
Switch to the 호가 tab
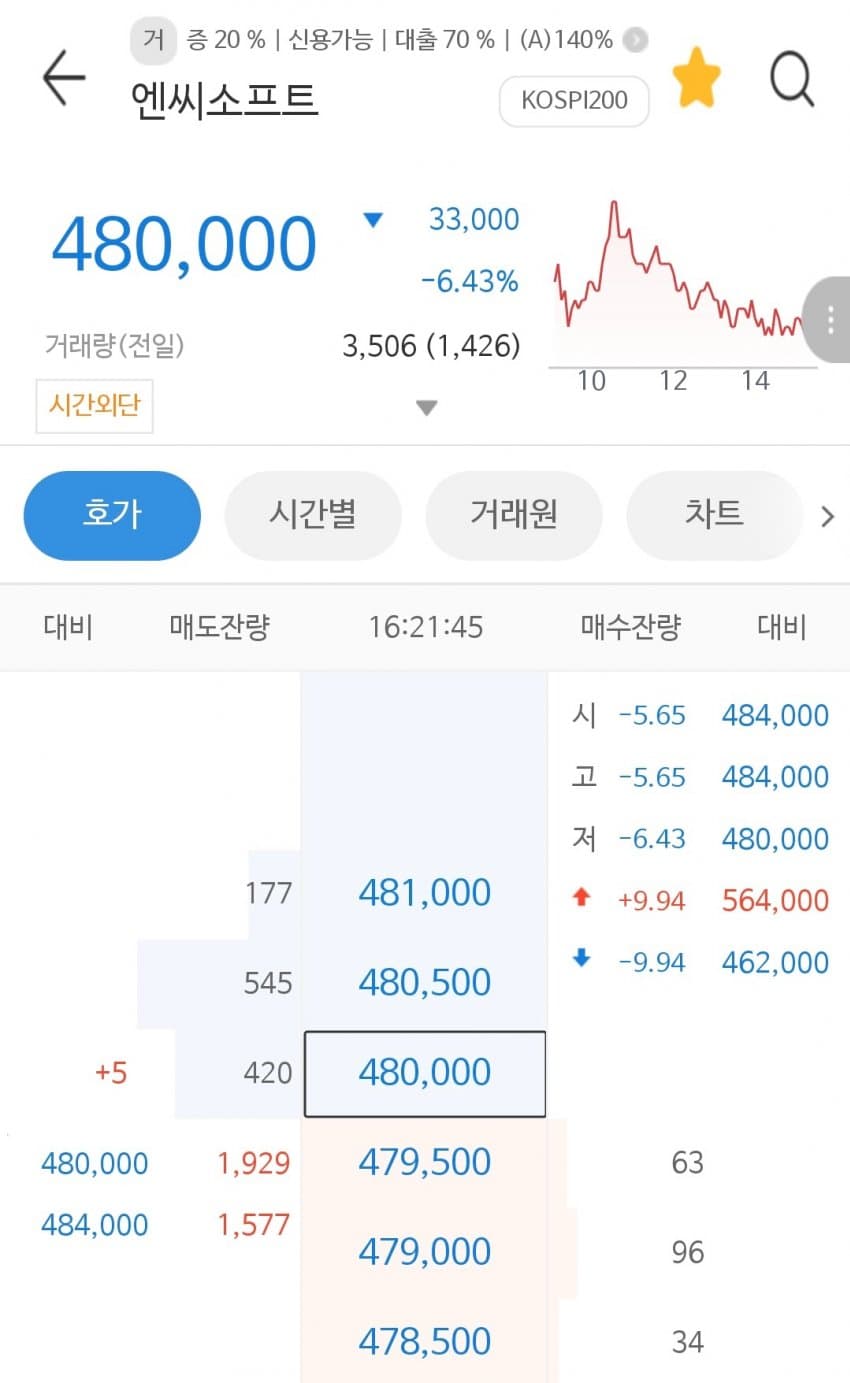coord(112,515)
